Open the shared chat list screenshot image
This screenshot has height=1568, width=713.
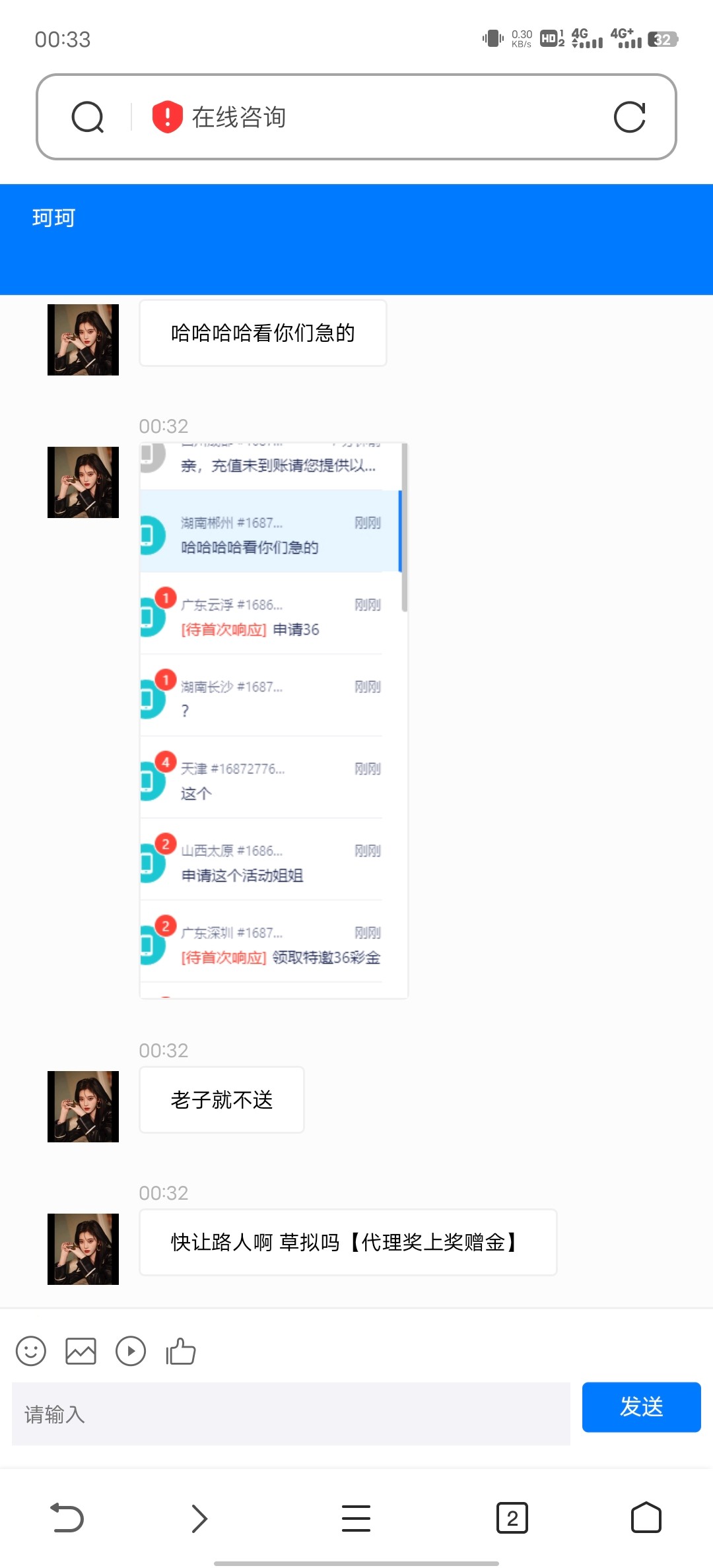coord(273,721)
